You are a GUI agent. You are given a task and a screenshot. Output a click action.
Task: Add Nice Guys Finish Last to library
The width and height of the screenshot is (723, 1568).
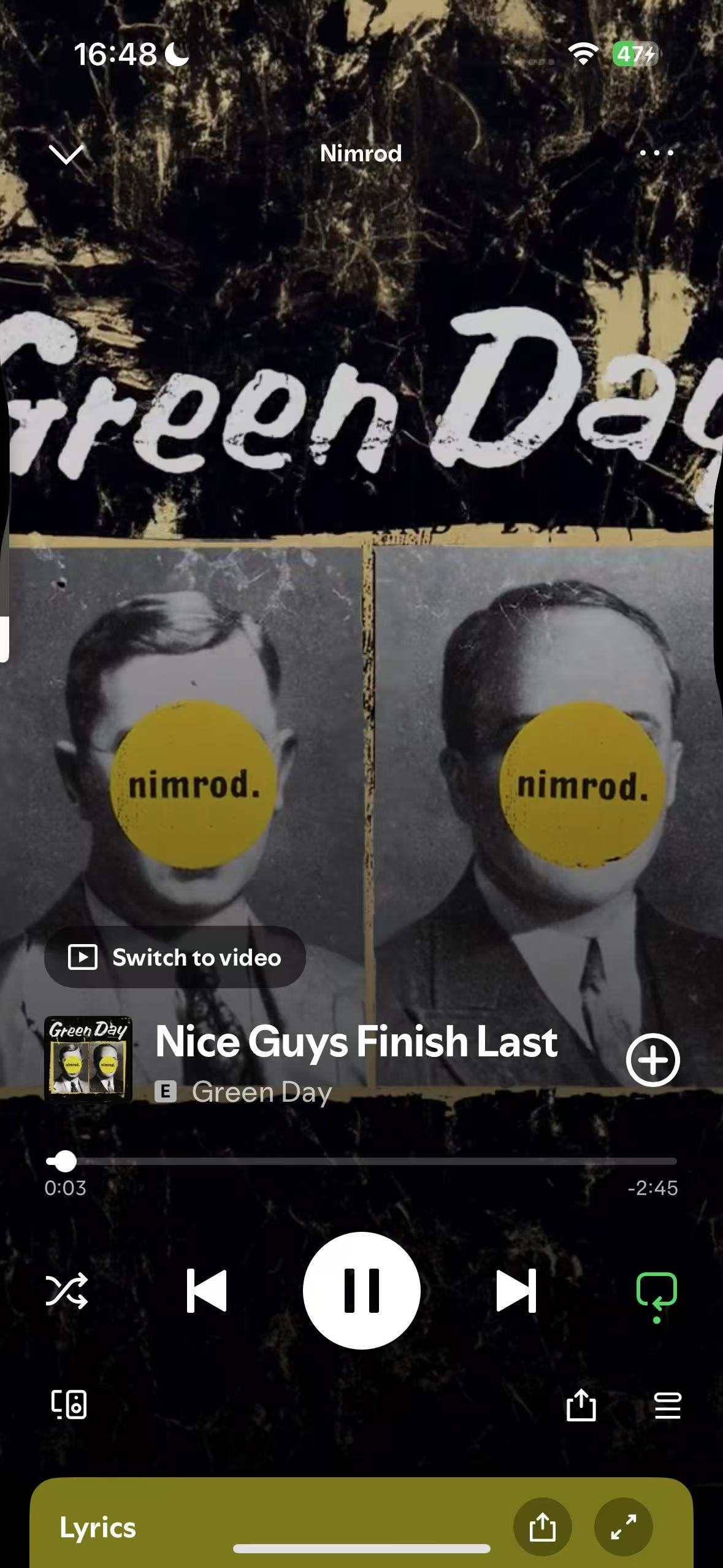(x=652, y=1060)
